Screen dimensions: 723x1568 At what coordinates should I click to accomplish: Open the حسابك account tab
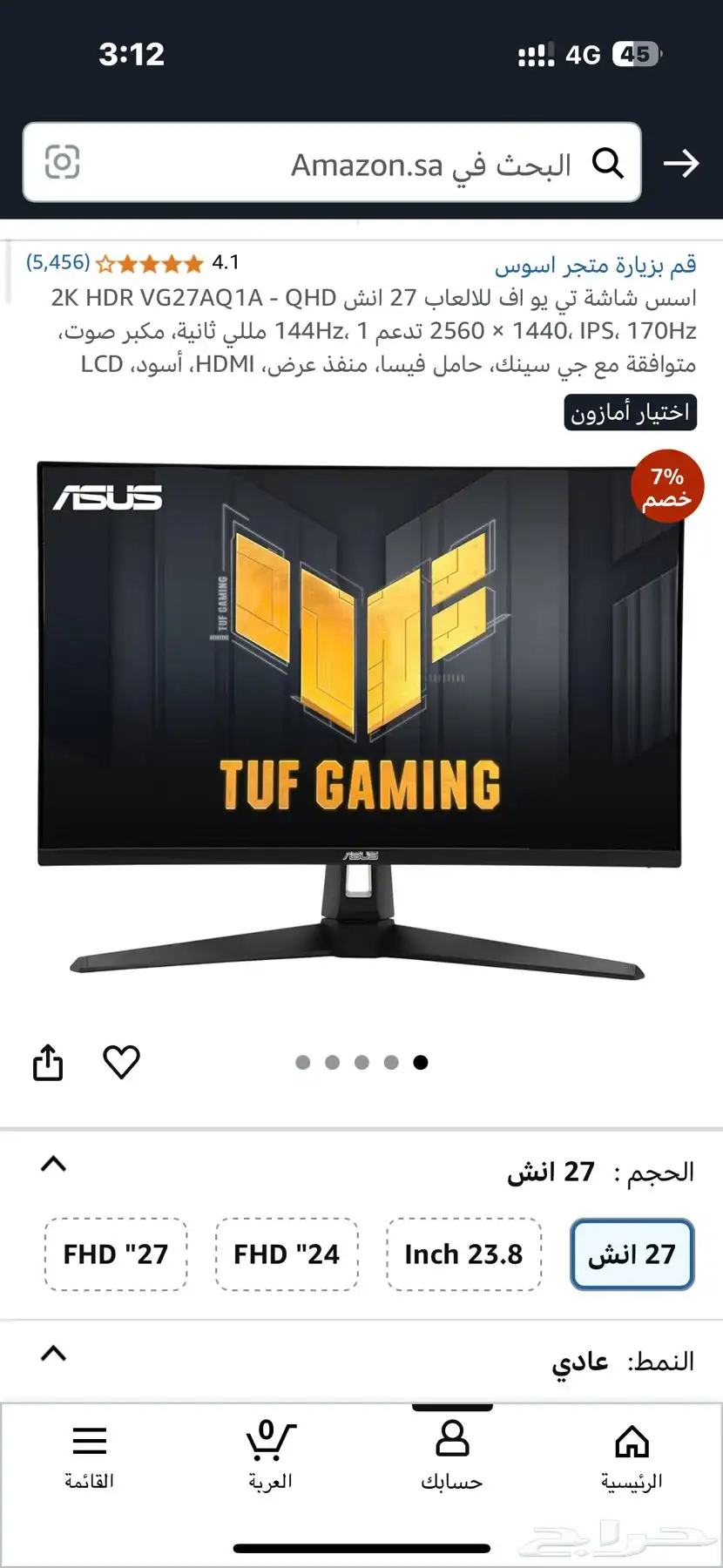[452, 1455]
